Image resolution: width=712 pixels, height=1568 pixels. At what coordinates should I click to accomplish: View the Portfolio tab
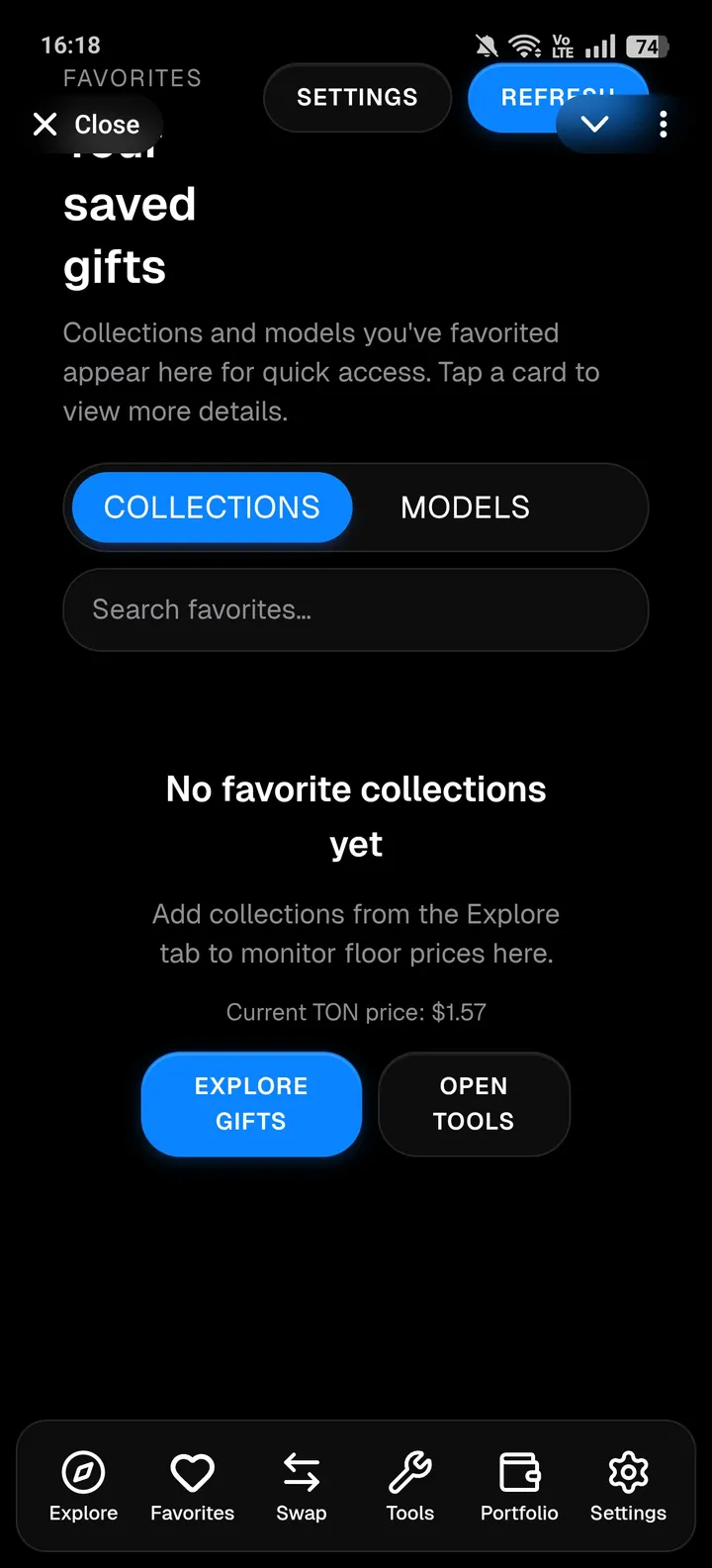click(519, 1487)
